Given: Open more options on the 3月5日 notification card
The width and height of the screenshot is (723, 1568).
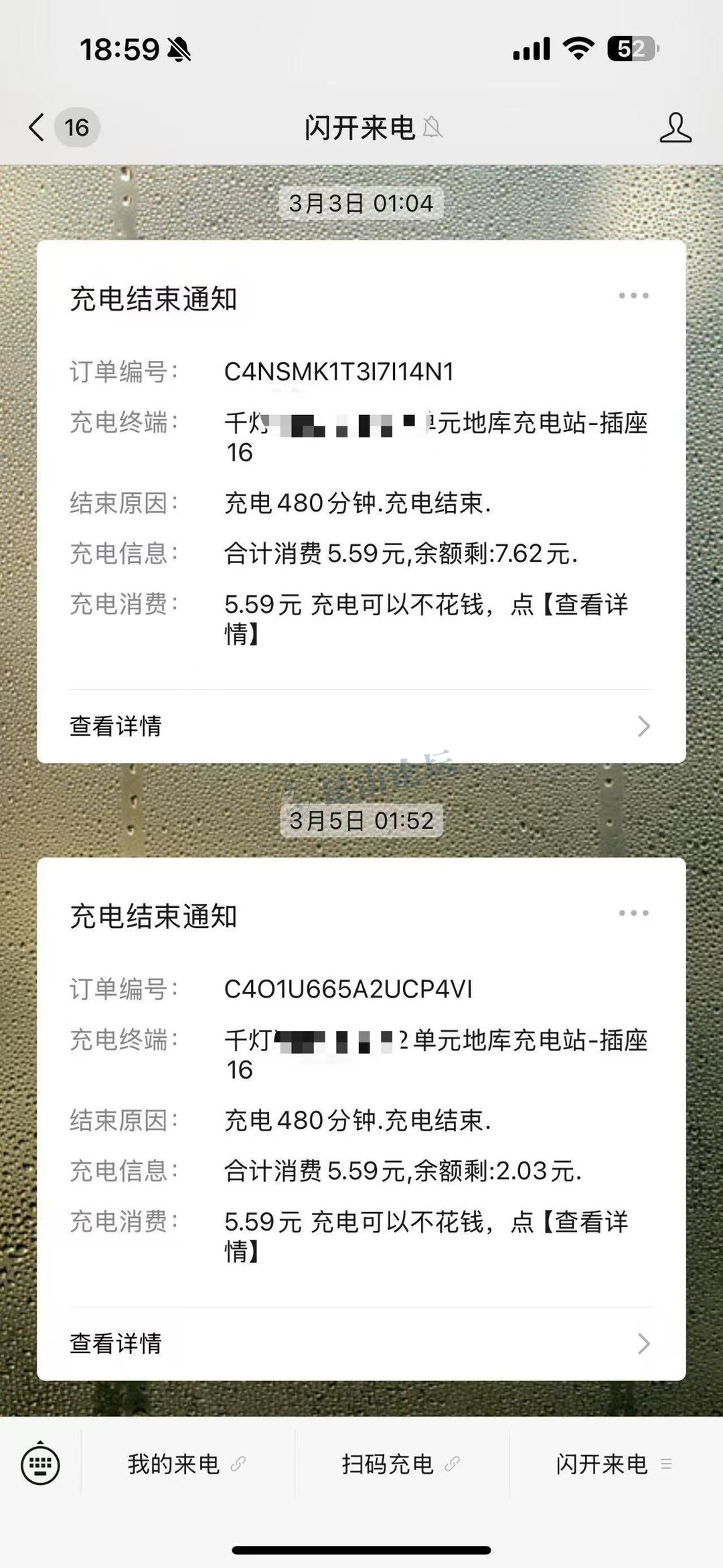Looking at the screenshot, I should click(633, 913).
